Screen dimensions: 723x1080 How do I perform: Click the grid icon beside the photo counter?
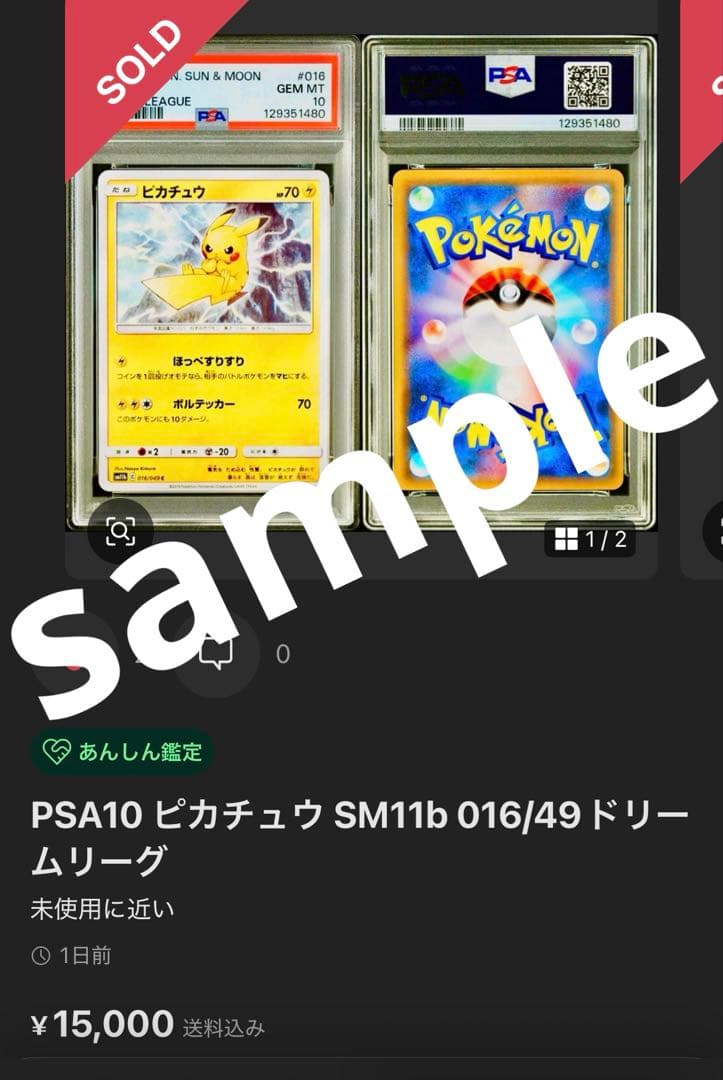564,537
